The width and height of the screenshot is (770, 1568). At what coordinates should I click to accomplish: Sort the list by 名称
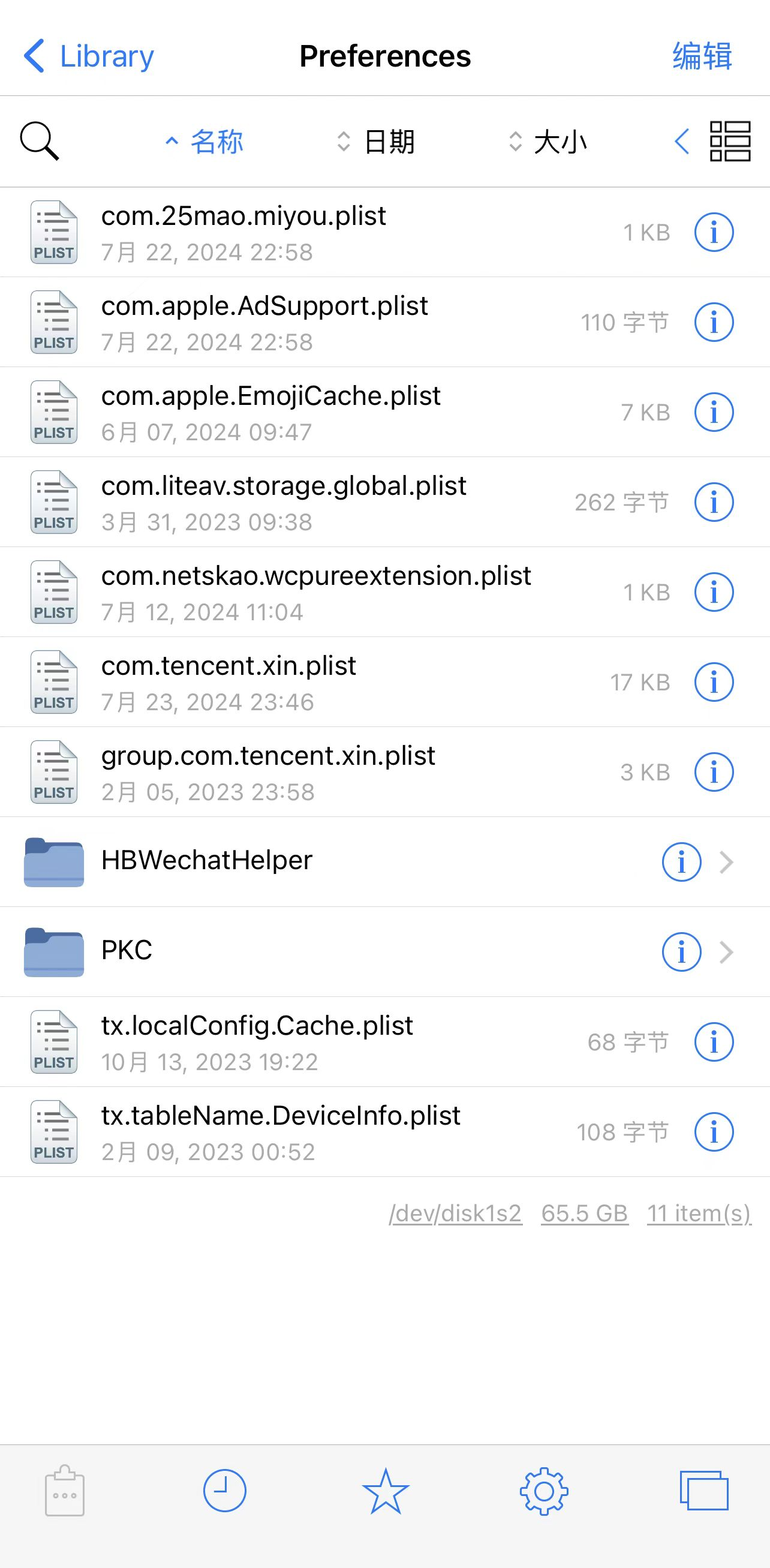tap(204, 142)
